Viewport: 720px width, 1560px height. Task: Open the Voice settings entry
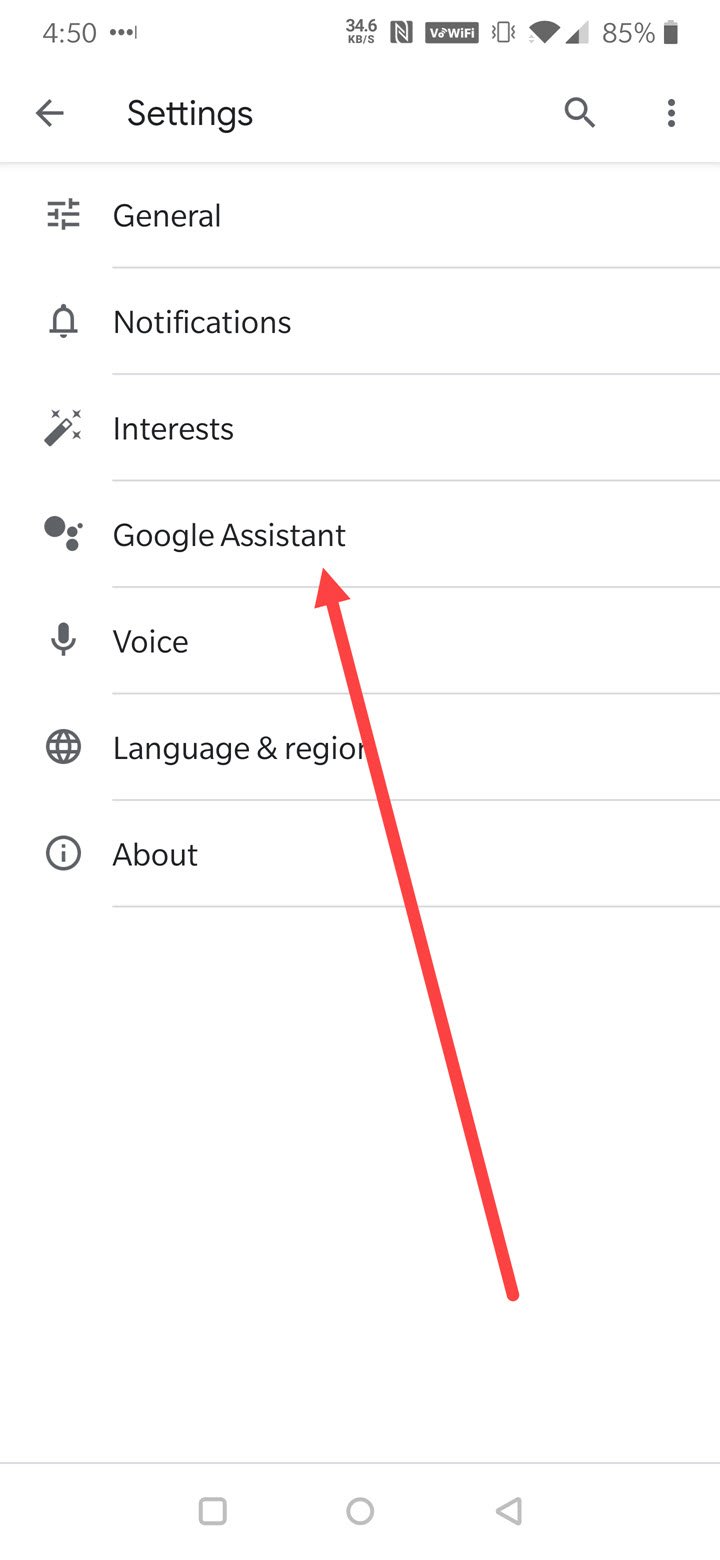[x=151, y=640]
